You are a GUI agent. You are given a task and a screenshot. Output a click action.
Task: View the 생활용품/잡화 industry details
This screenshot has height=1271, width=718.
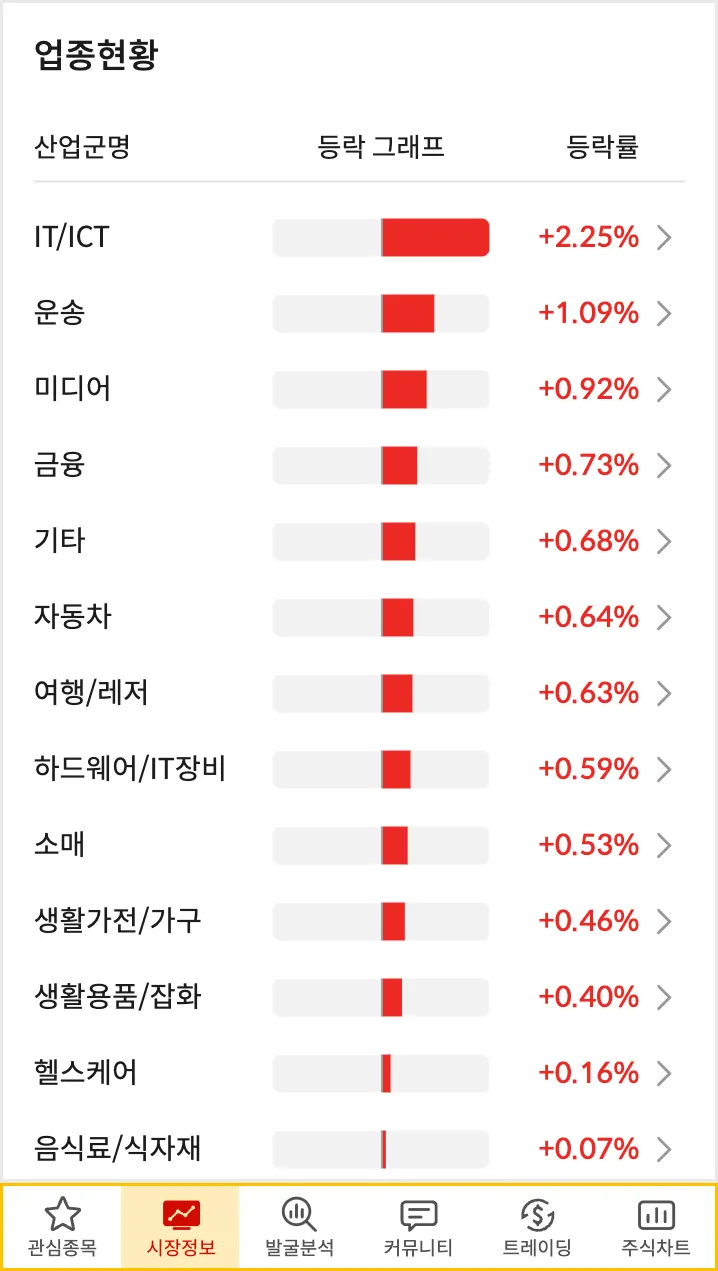click(x=359, y=997)
